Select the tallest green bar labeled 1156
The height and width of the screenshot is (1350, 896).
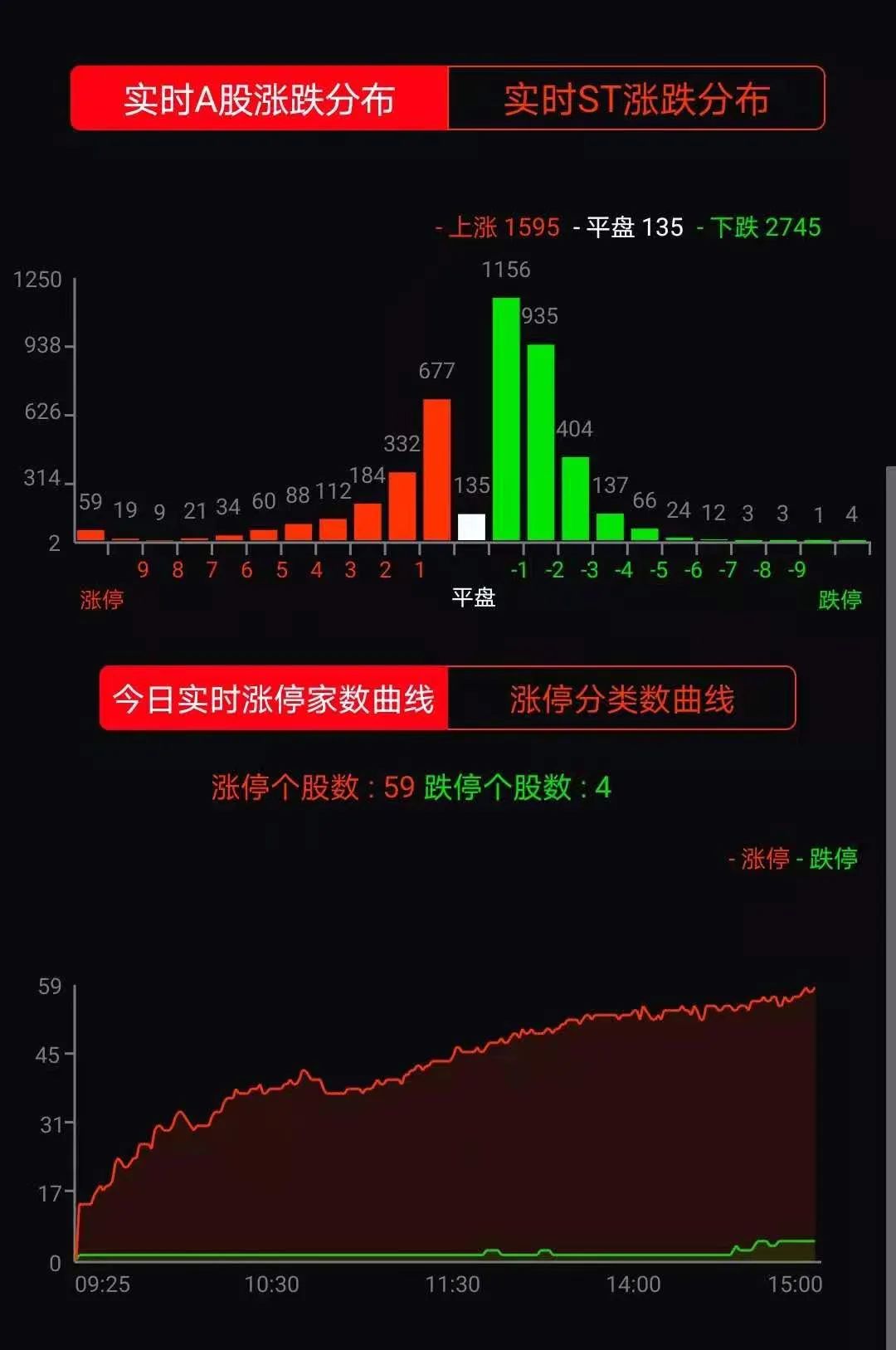506,415
